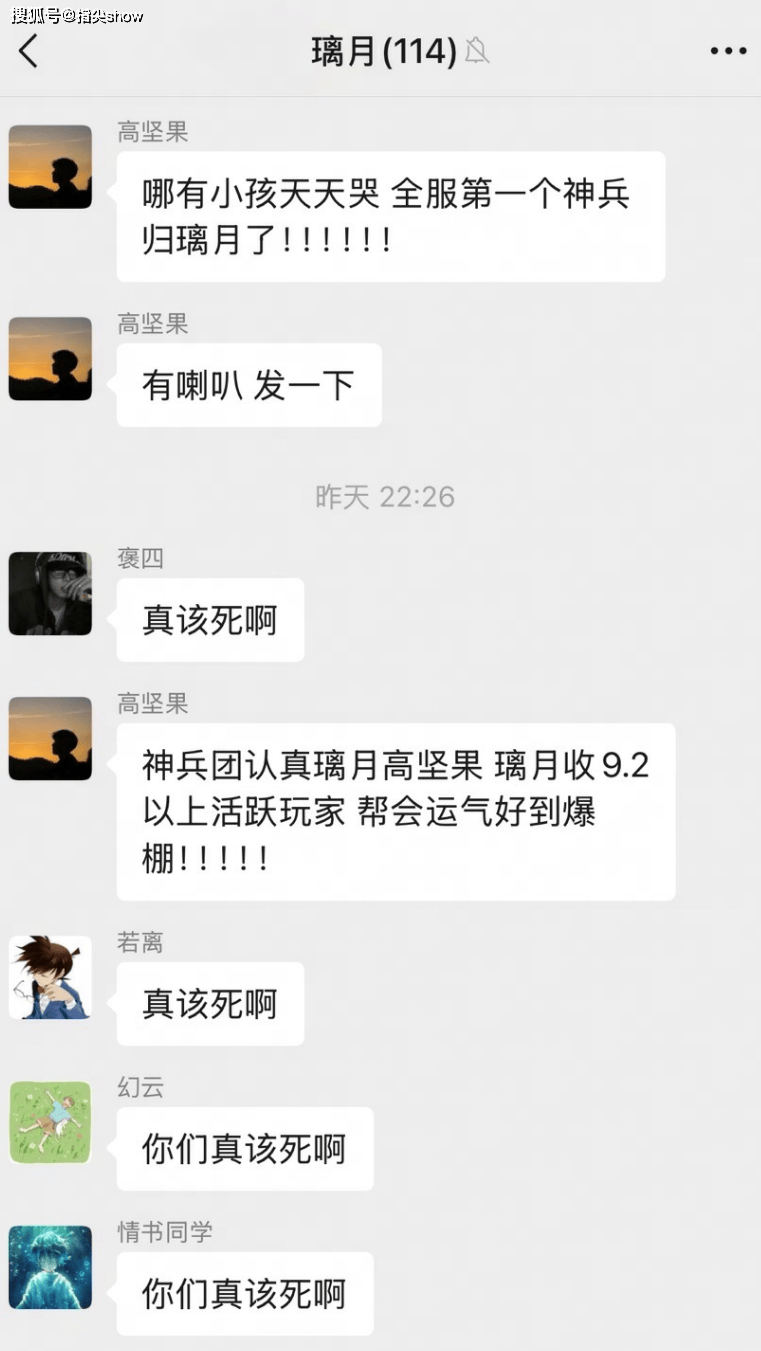Tap 高坚果's avatar beside the 神兵团 message
Viewport: 761px width, 1351px height.
pos(50,738)
